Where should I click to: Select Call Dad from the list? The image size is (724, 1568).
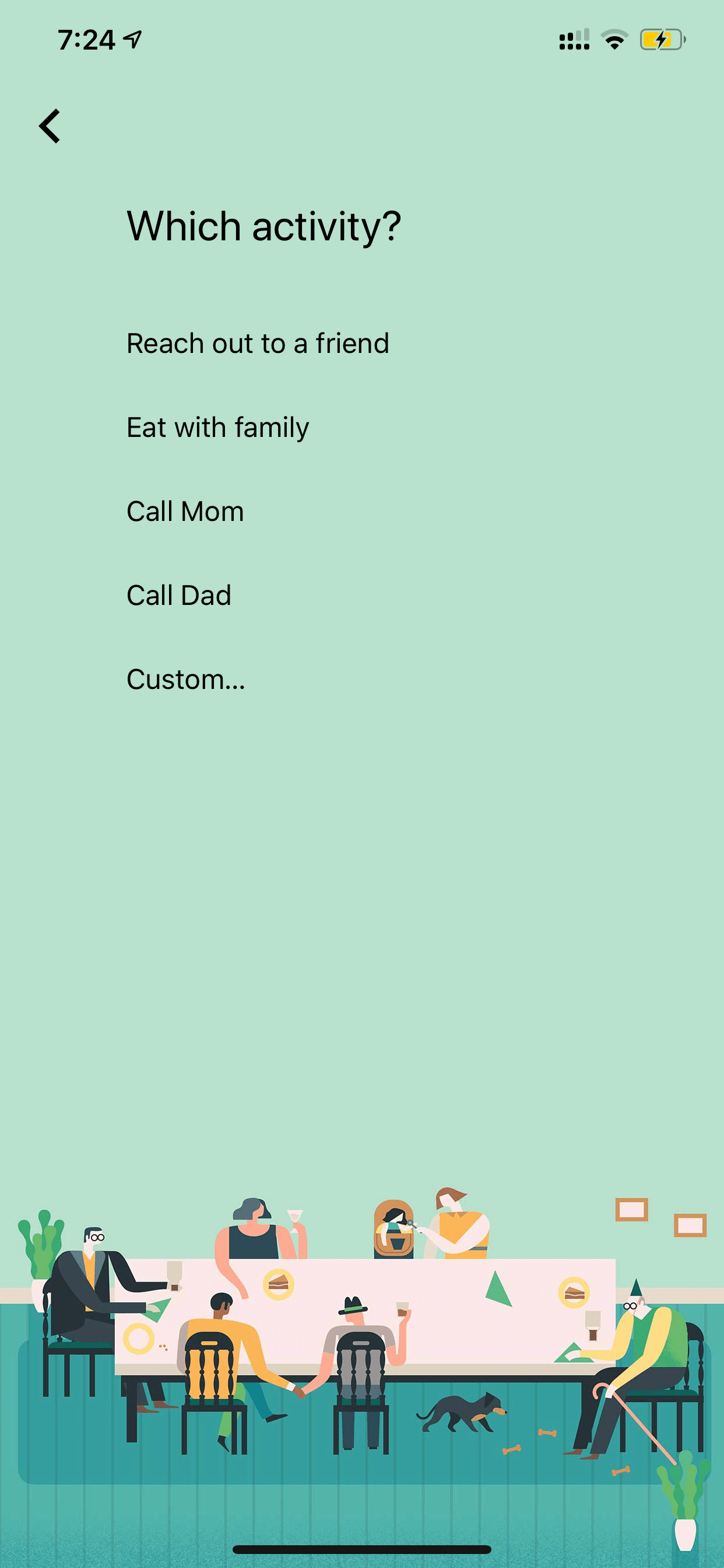point(179,596)
